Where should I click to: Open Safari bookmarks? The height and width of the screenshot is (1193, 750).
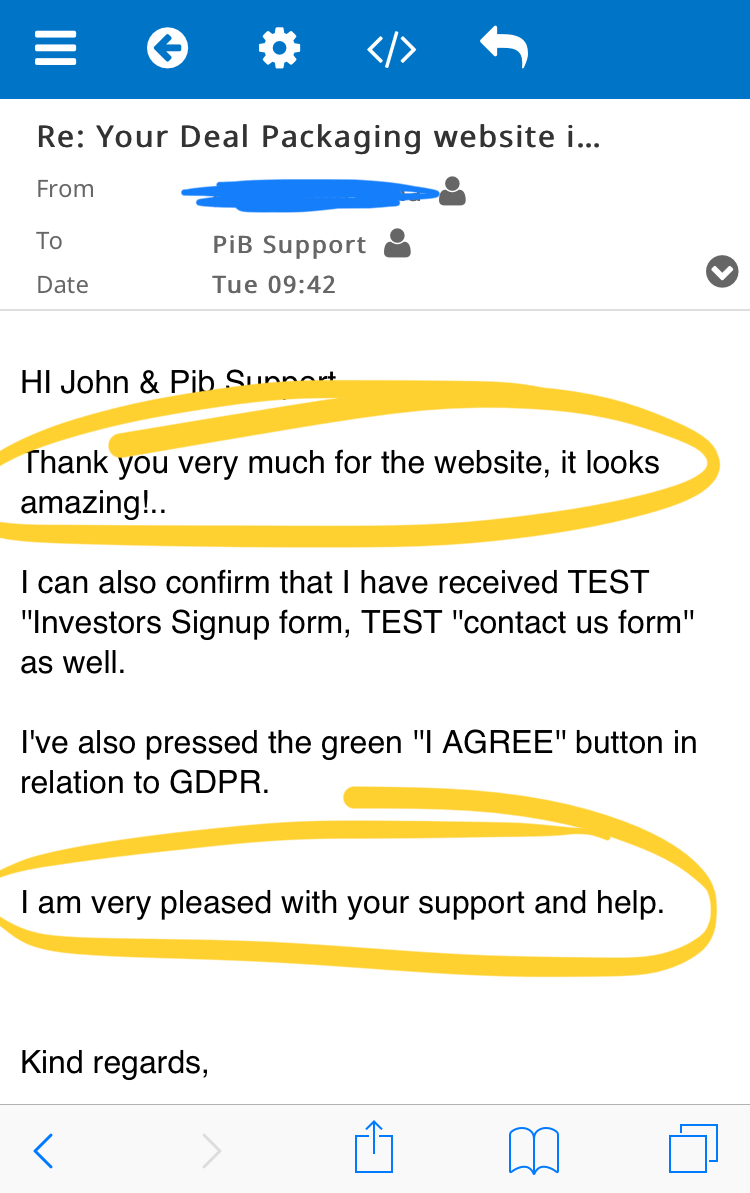(x=533, y=1150)
